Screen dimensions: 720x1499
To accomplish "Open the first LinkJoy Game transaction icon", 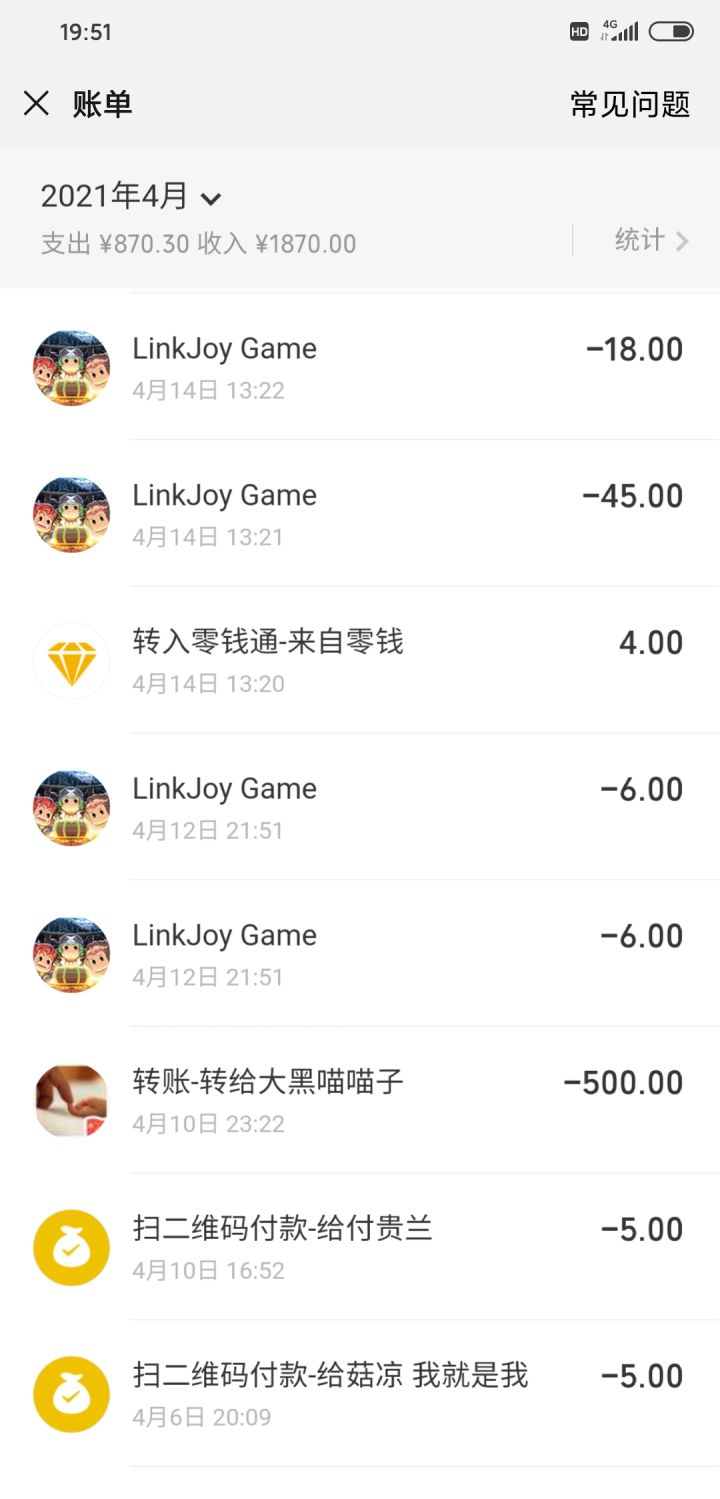I will click(71, 366).
